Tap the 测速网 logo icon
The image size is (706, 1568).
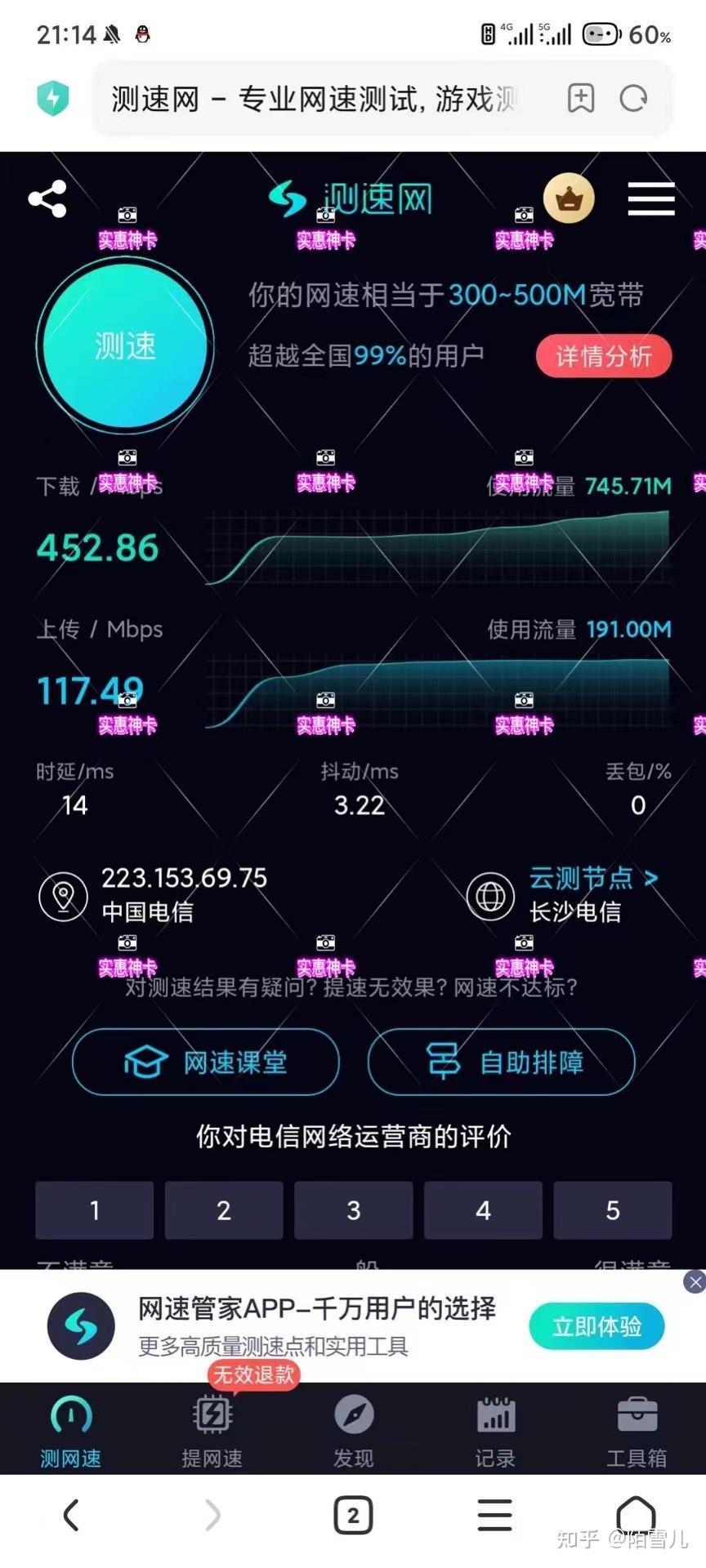point(288,197)
